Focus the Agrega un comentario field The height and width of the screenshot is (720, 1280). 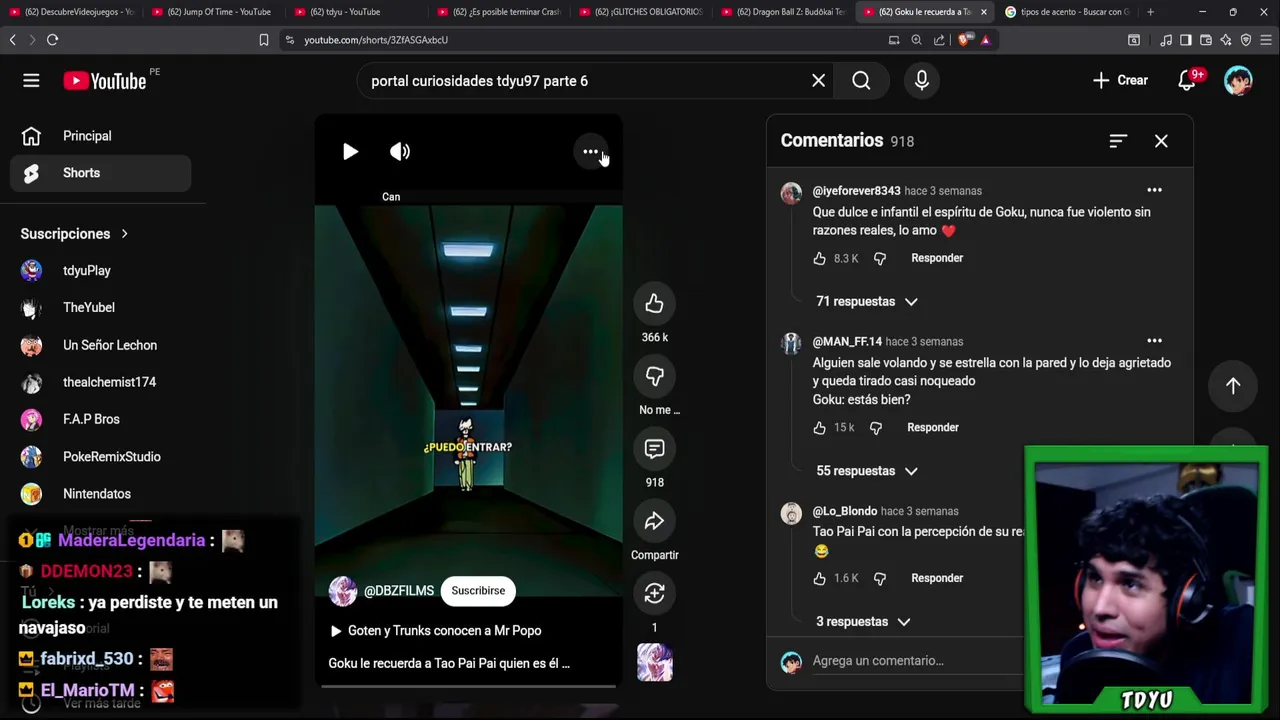pyautogui.click(x=900, y=661)
